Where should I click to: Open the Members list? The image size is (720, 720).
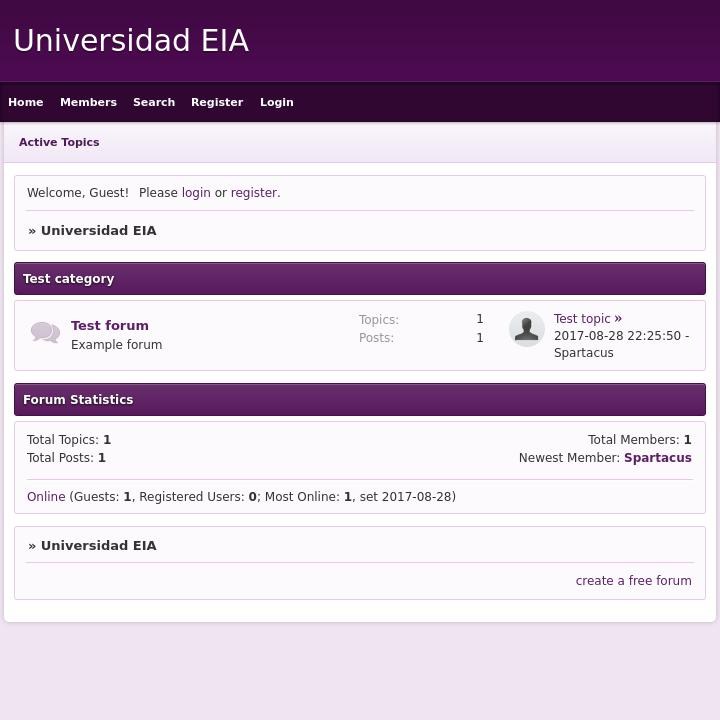[88, 102]
